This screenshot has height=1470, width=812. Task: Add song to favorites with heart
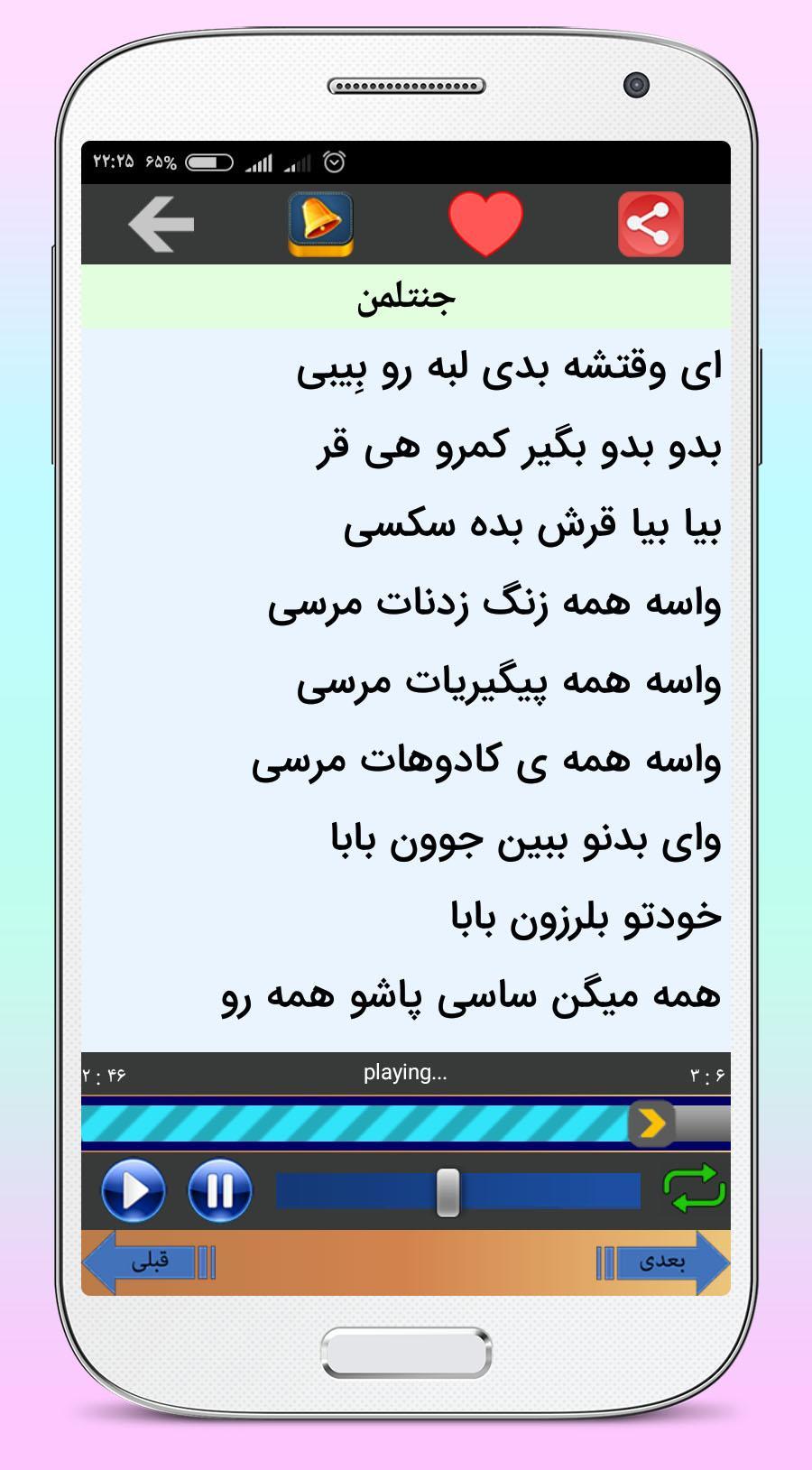point(486,224)
